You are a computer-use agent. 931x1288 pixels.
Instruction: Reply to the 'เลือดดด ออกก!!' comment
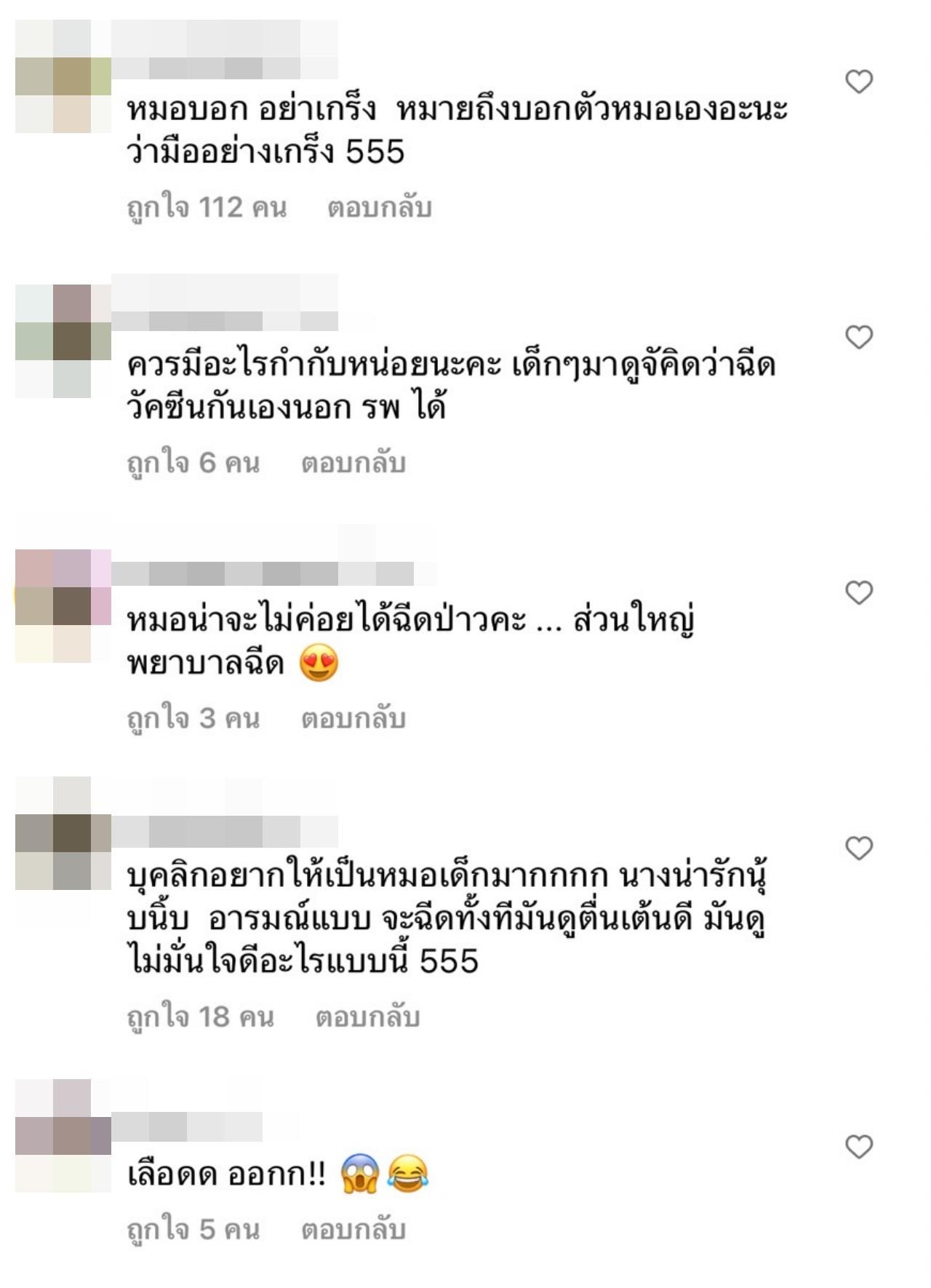353,1230
